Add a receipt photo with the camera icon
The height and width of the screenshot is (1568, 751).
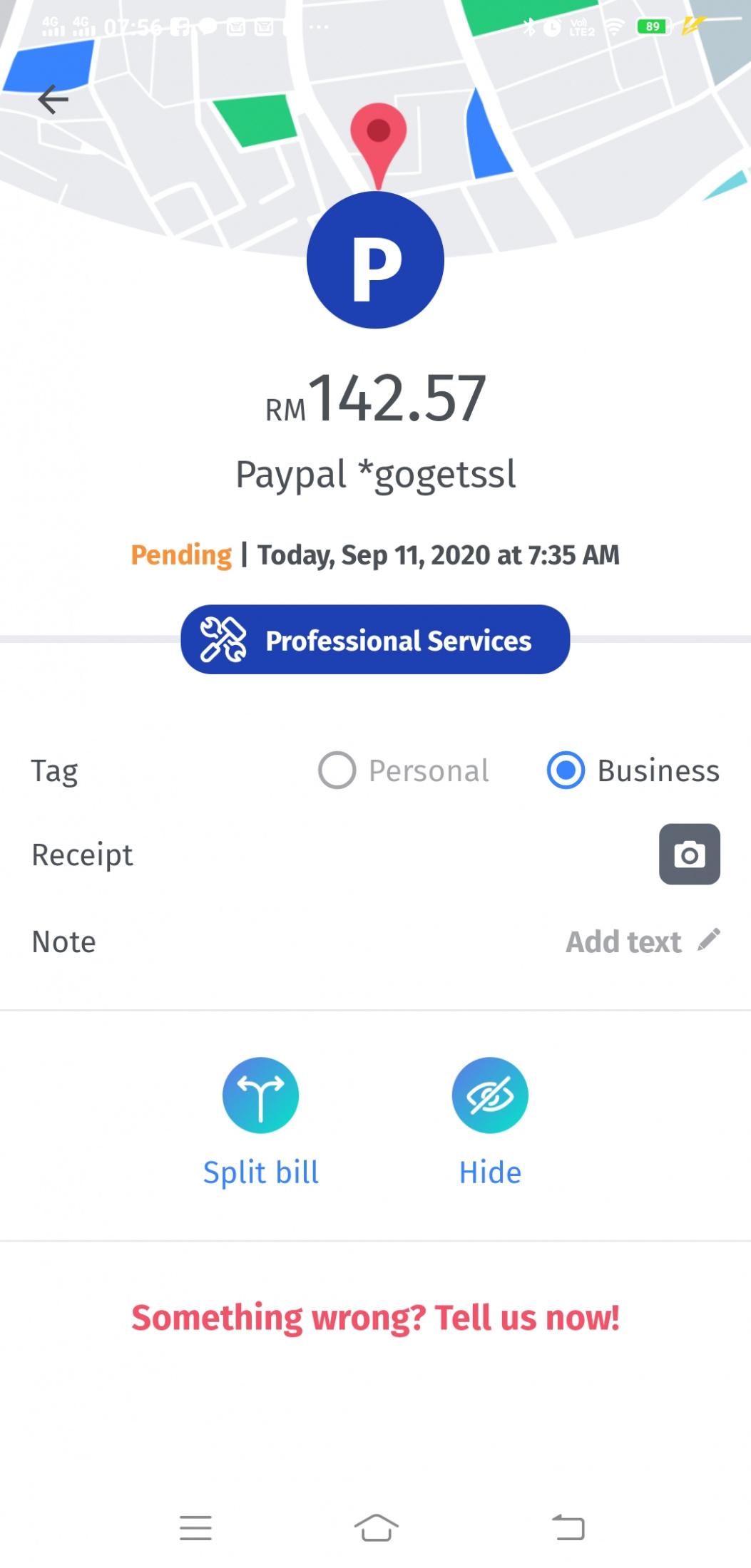coord(689,854)
